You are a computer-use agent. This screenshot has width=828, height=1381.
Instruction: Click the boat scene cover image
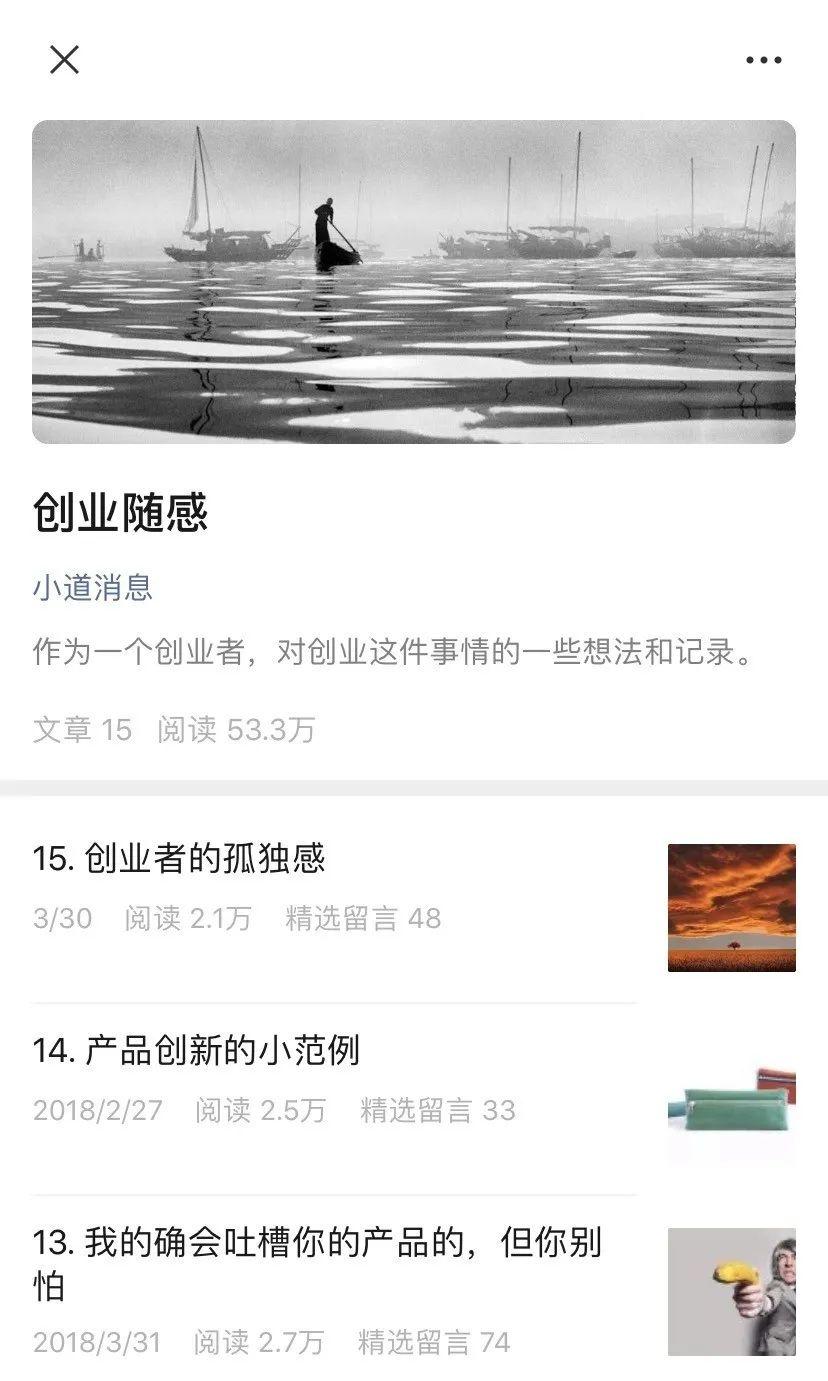(x=414, y=283)
